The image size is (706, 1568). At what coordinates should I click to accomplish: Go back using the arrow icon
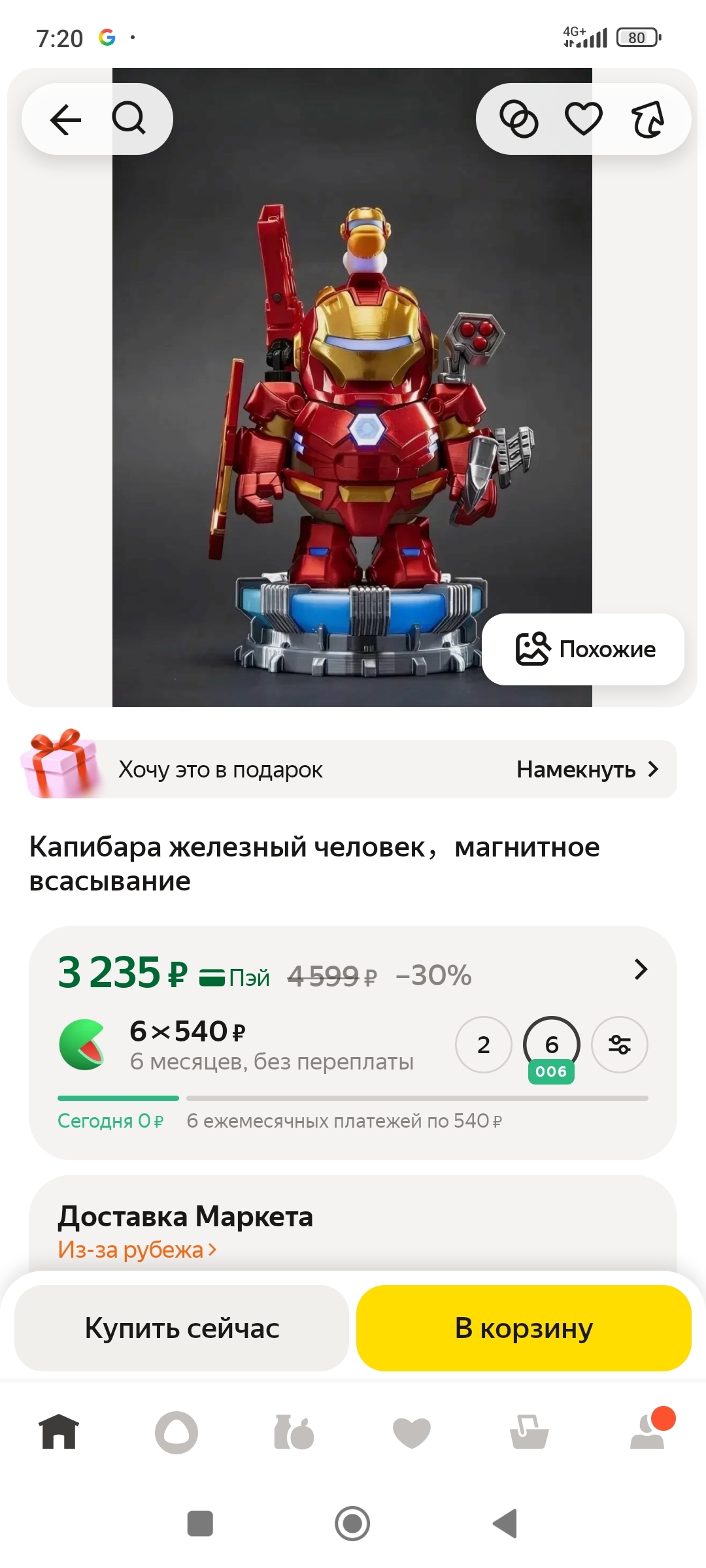65,120
